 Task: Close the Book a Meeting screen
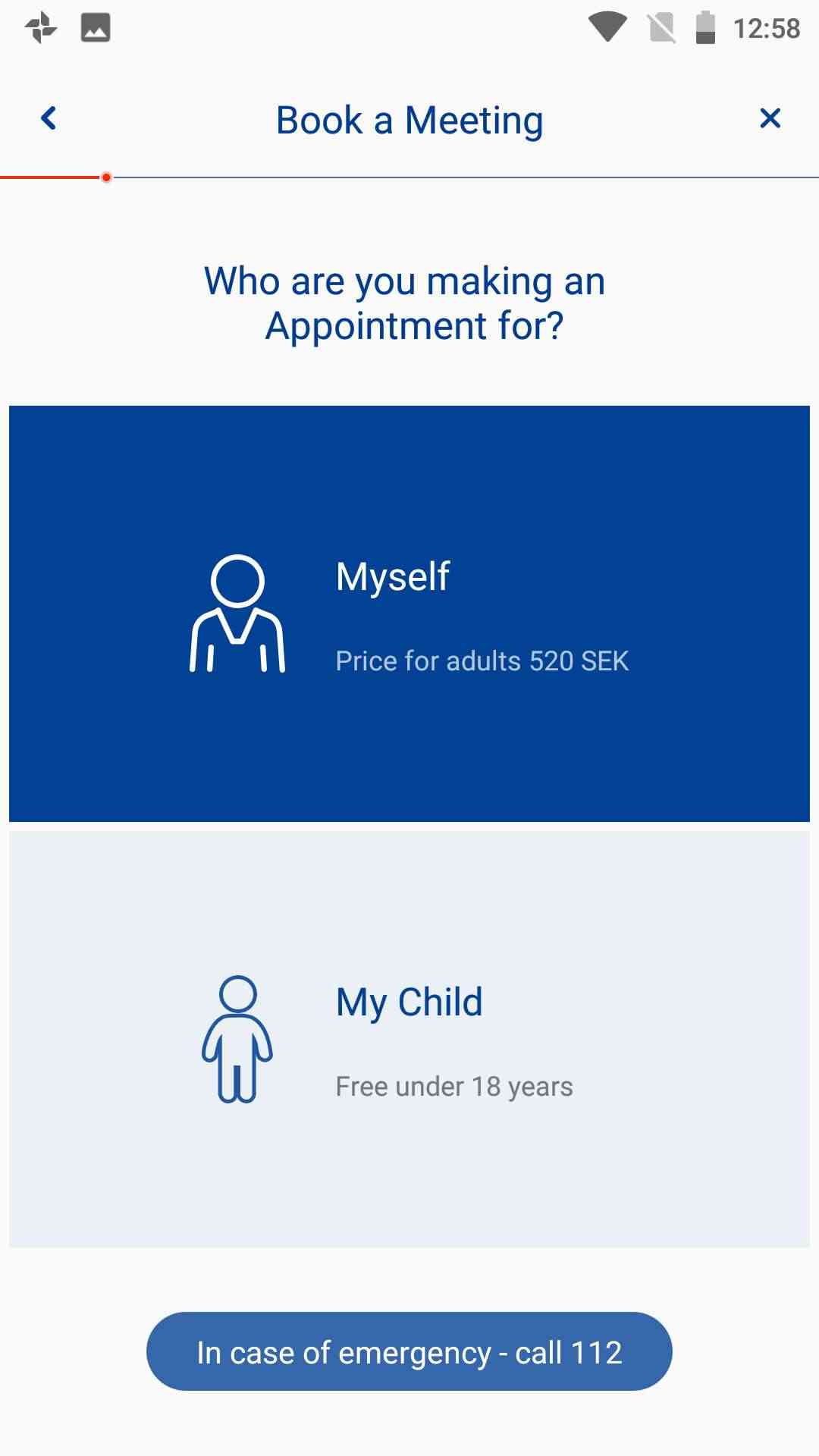tap(770, 118)
